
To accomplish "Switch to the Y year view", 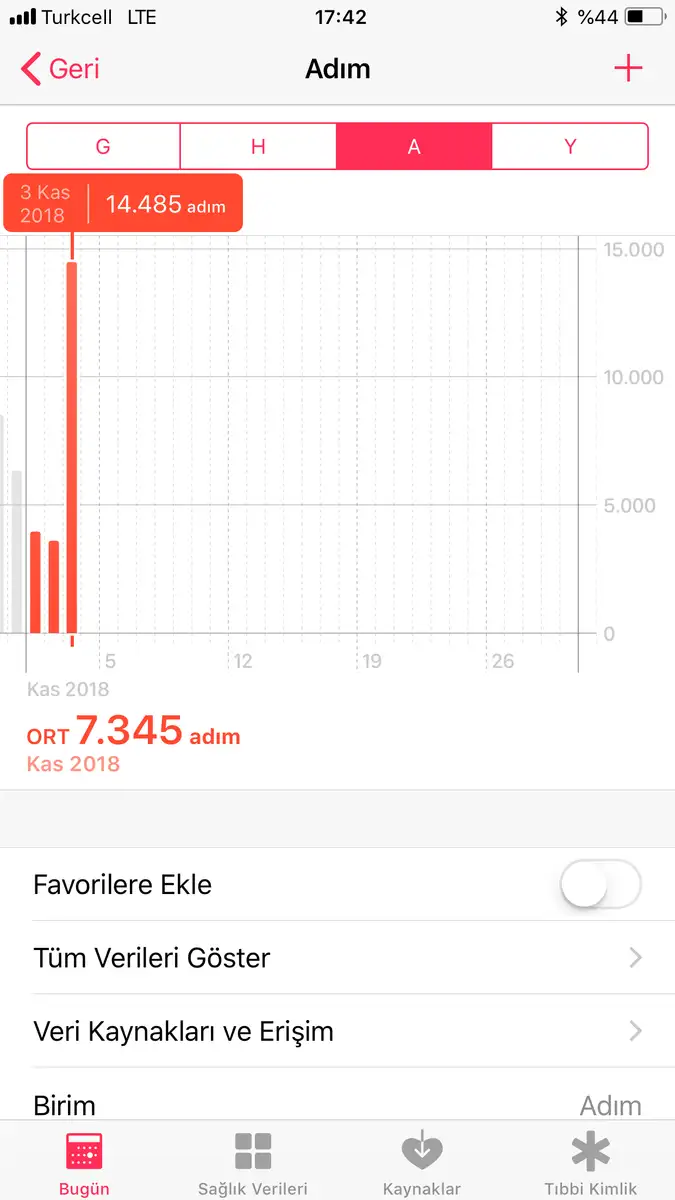I will point(570,147).
